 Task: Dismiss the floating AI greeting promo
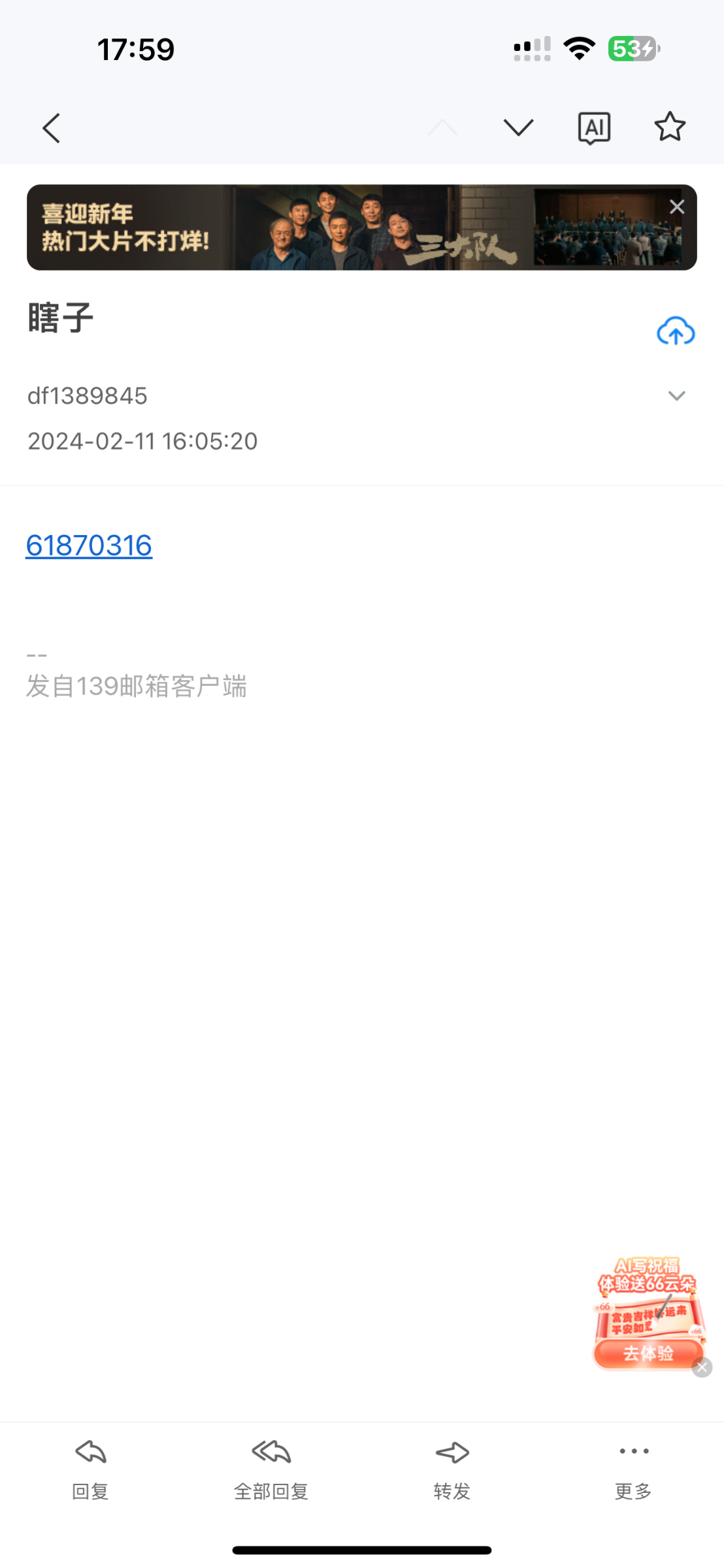coord(702,1367)
